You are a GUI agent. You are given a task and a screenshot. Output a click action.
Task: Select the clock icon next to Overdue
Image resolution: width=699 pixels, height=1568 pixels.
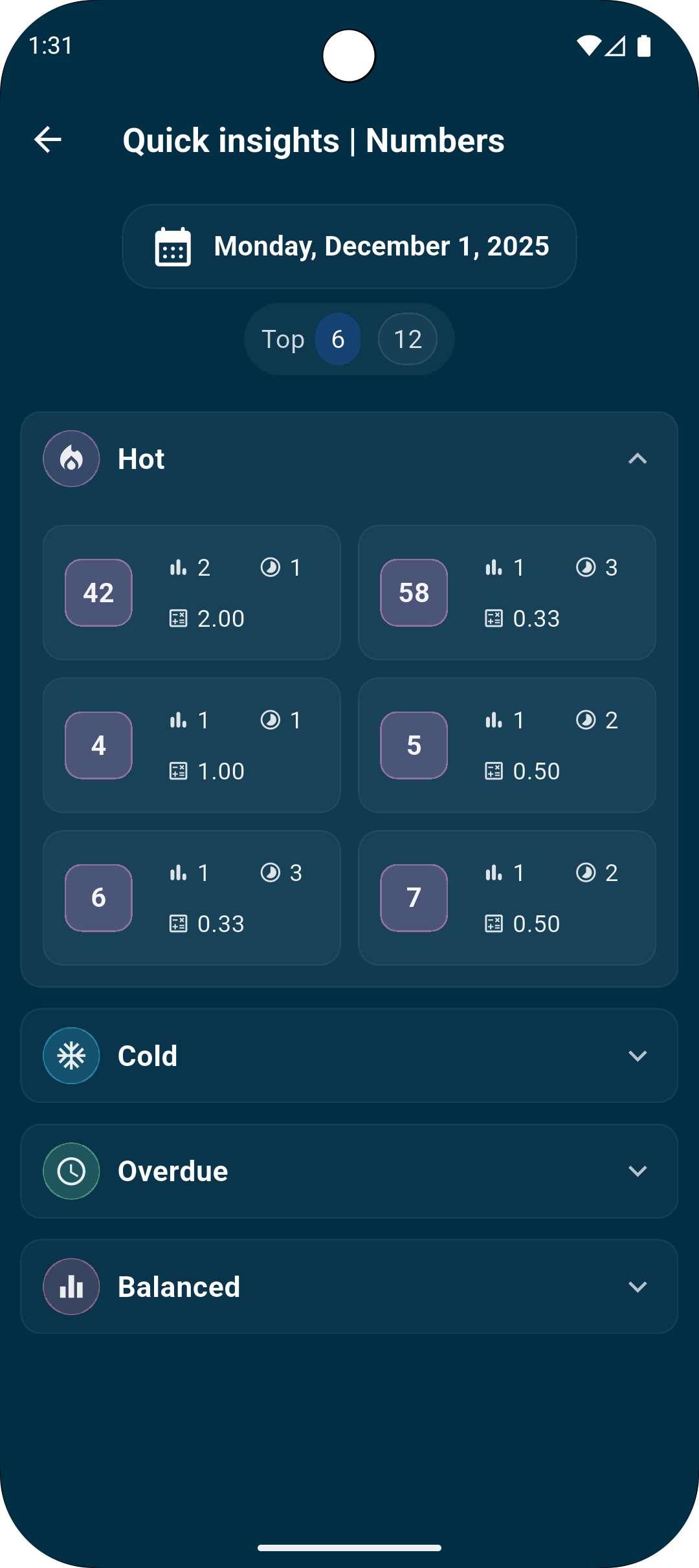point(71,1171)
